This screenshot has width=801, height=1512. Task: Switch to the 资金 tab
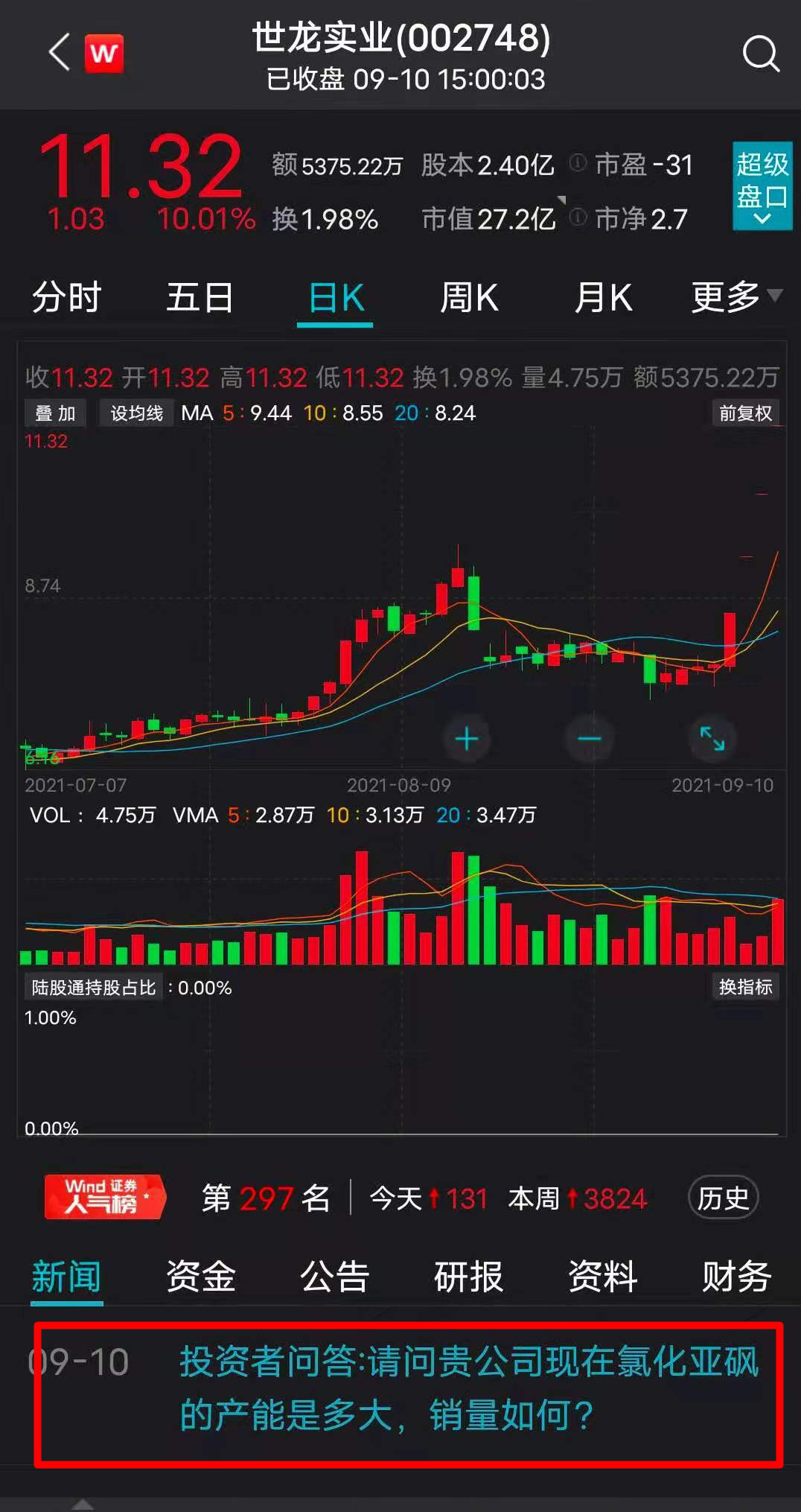pyautogui.click(x=200, y=1277)
